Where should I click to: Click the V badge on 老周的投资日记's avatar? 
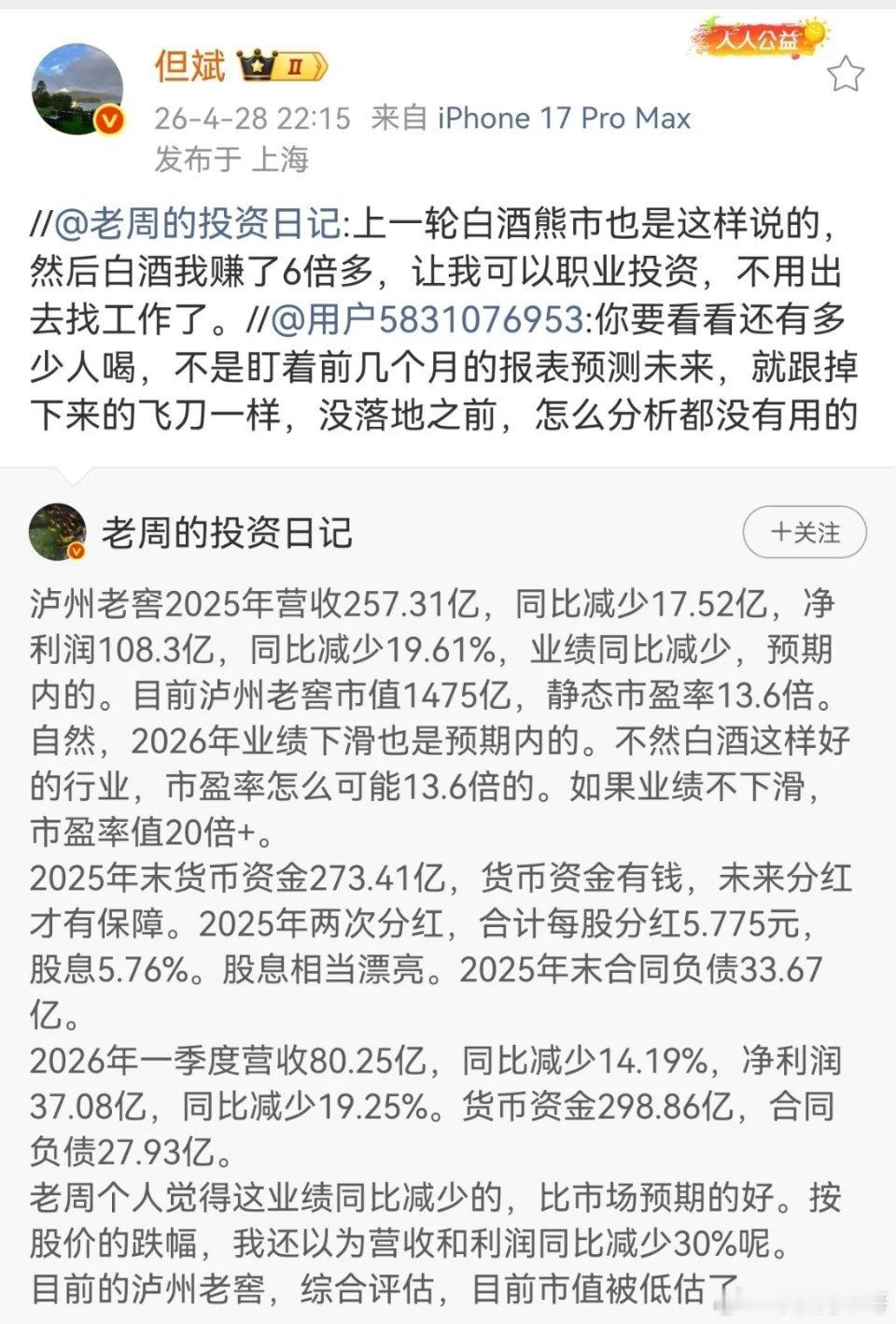pyautogui.click(x=77, y=553)
